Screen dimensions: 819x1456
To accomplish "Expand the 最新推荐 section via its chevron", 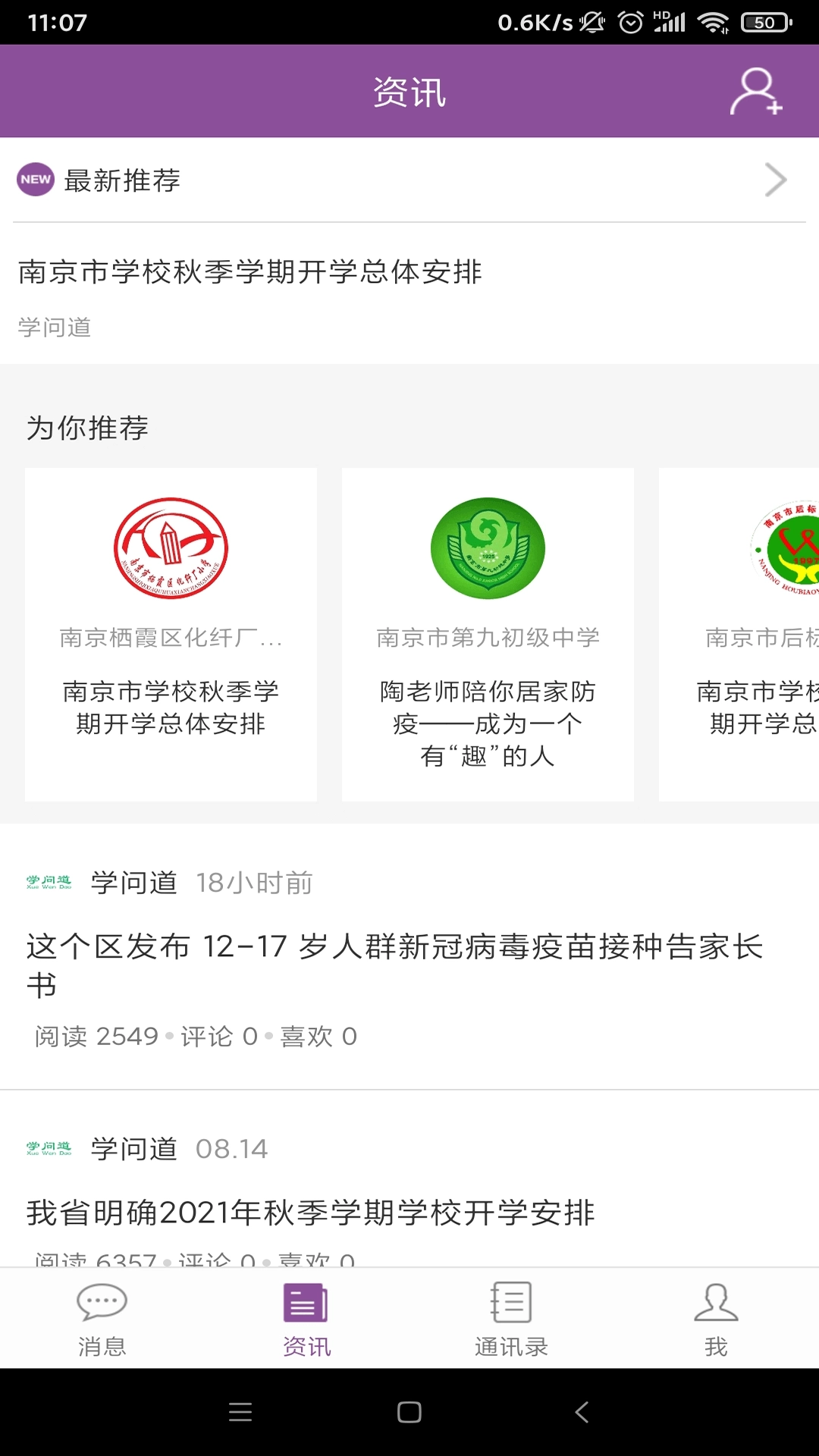I will [775, 180].
